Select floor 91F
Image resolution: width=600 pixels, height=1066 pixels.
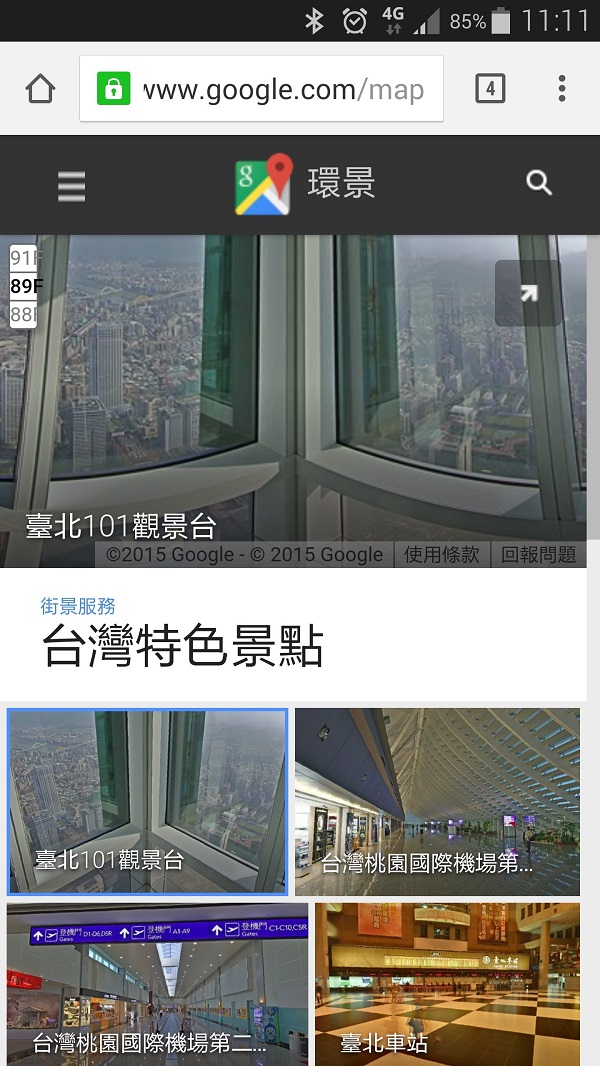24,259
